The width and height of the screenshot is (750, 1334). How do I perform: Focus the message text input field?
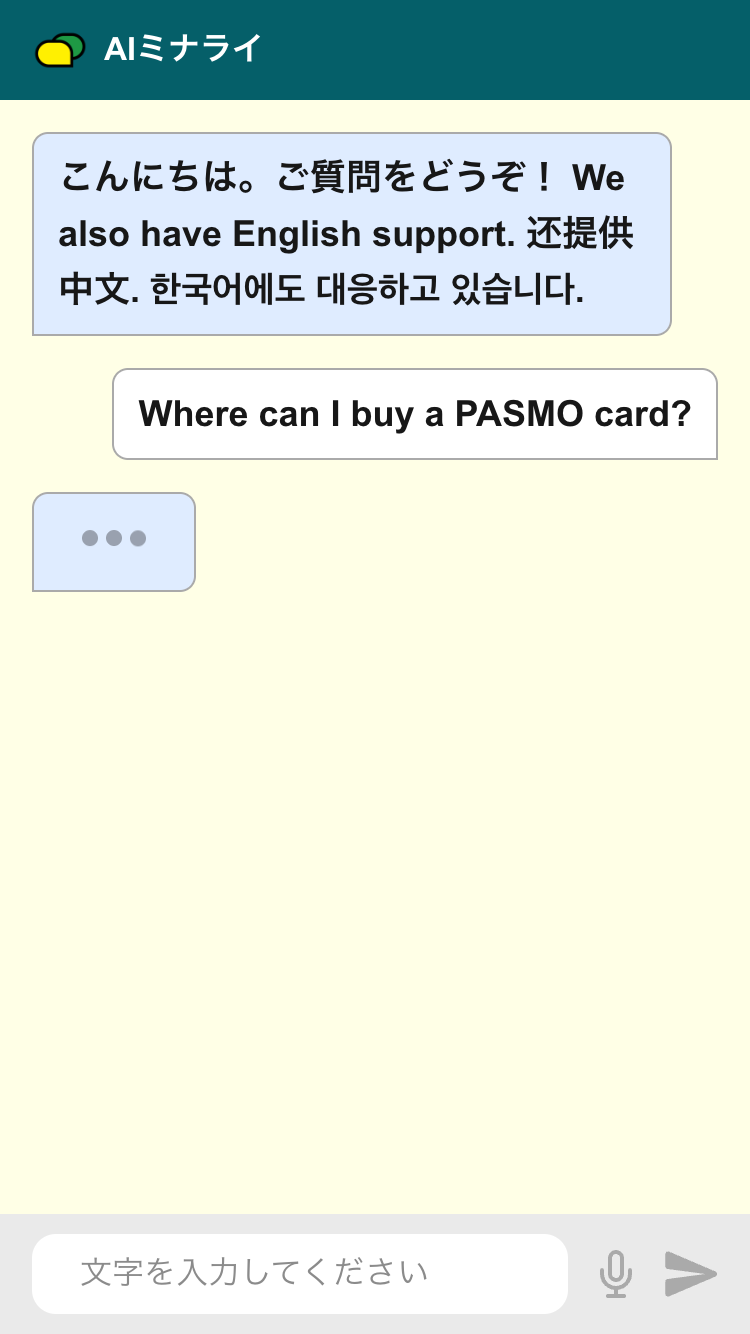[300, 1273]
